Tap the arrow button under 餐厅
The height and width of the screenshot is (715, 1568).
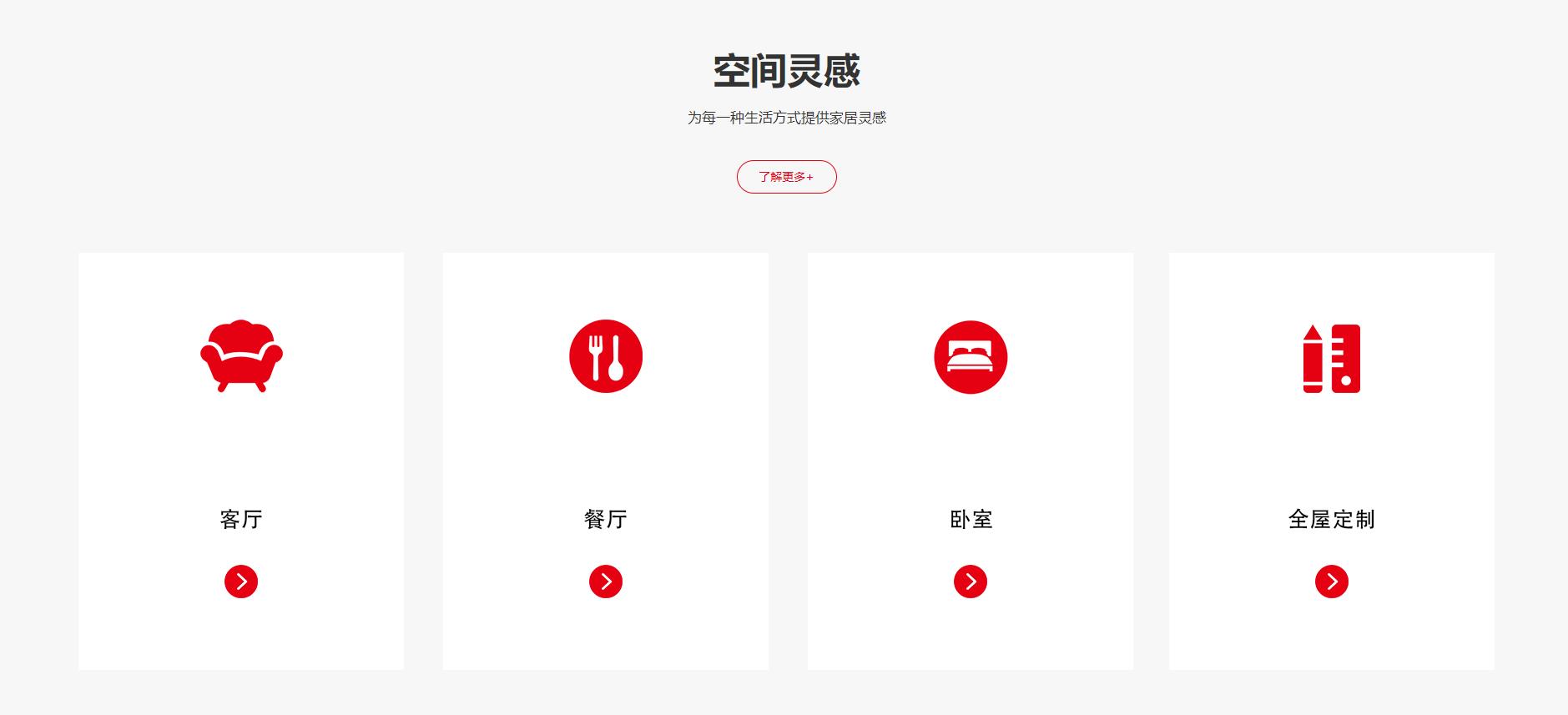(x=606, y=582)
